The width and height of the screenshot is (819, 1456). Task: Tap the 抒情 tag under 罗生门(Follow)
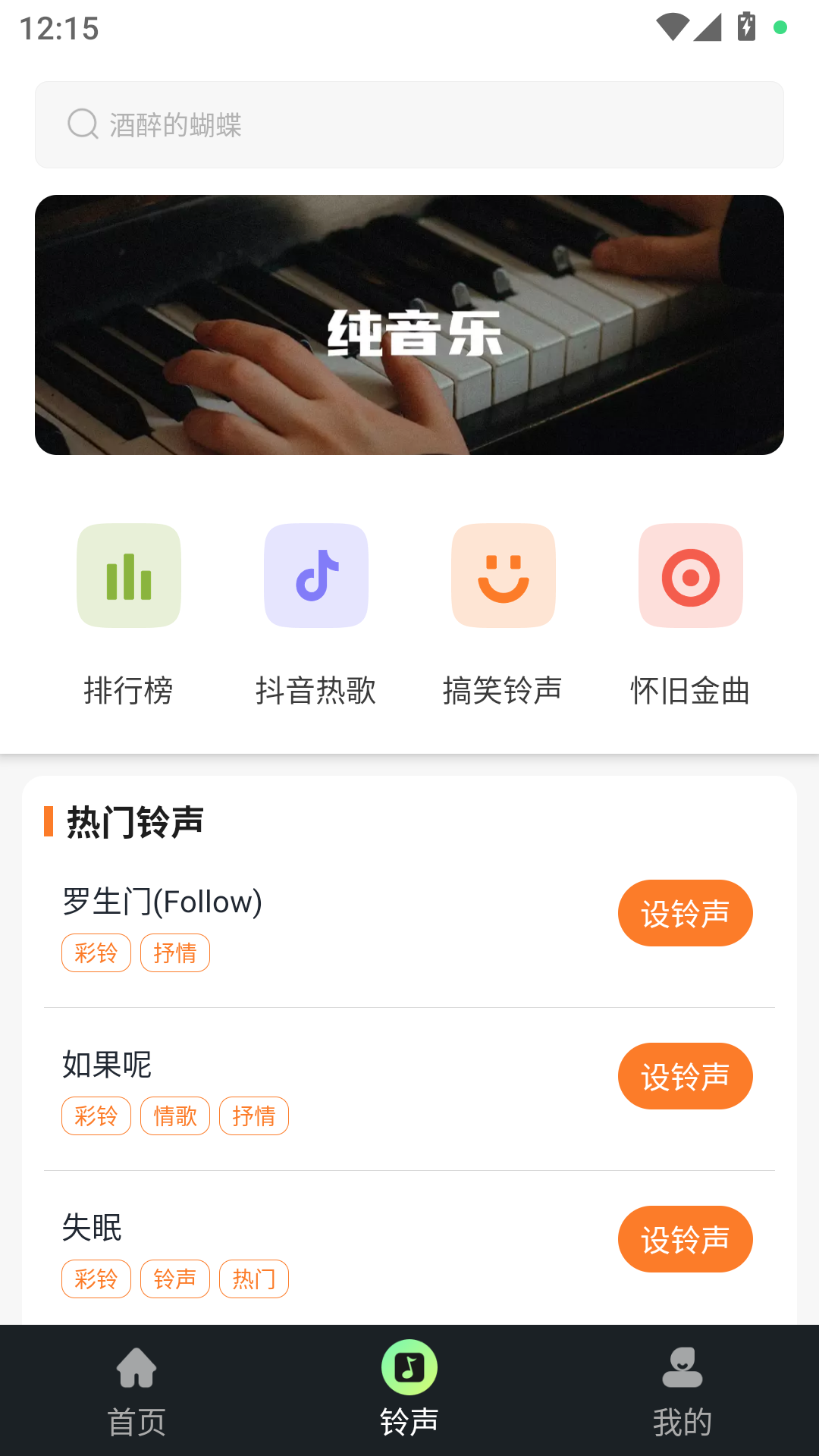pyautogui.click(x=175, y=952)
